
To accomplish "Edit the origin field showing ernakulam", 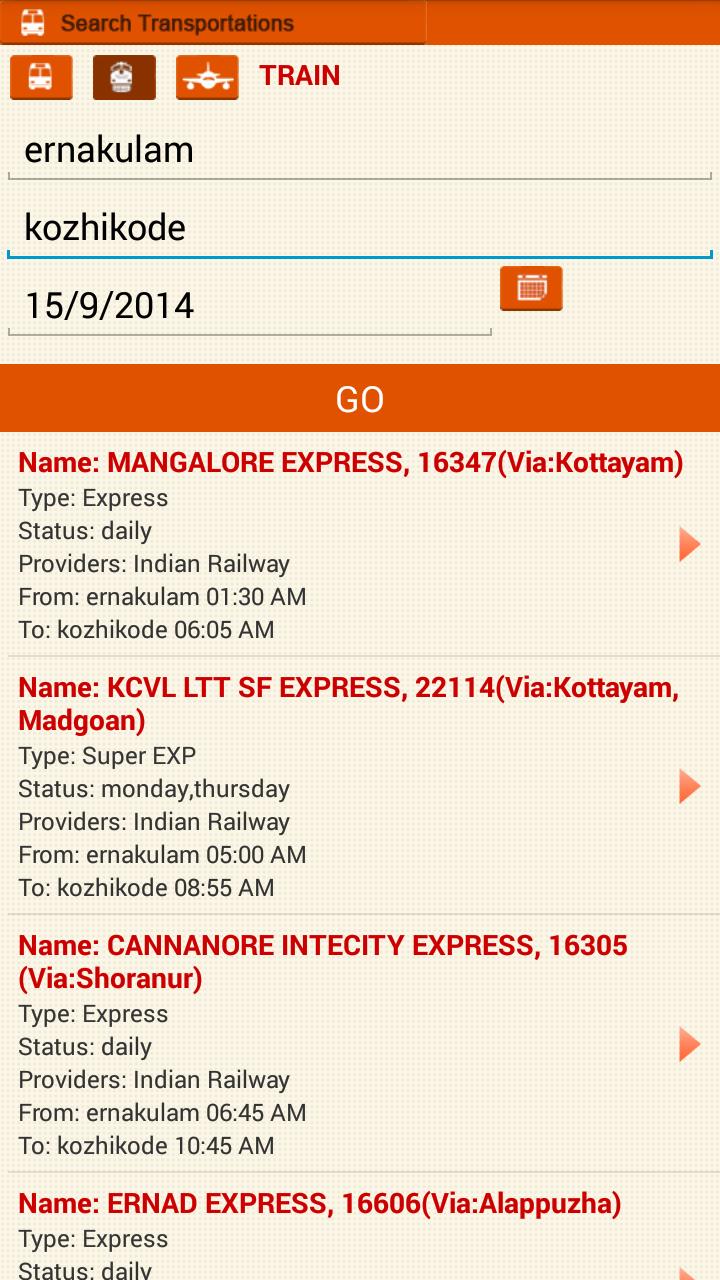I will coord(360,151).
